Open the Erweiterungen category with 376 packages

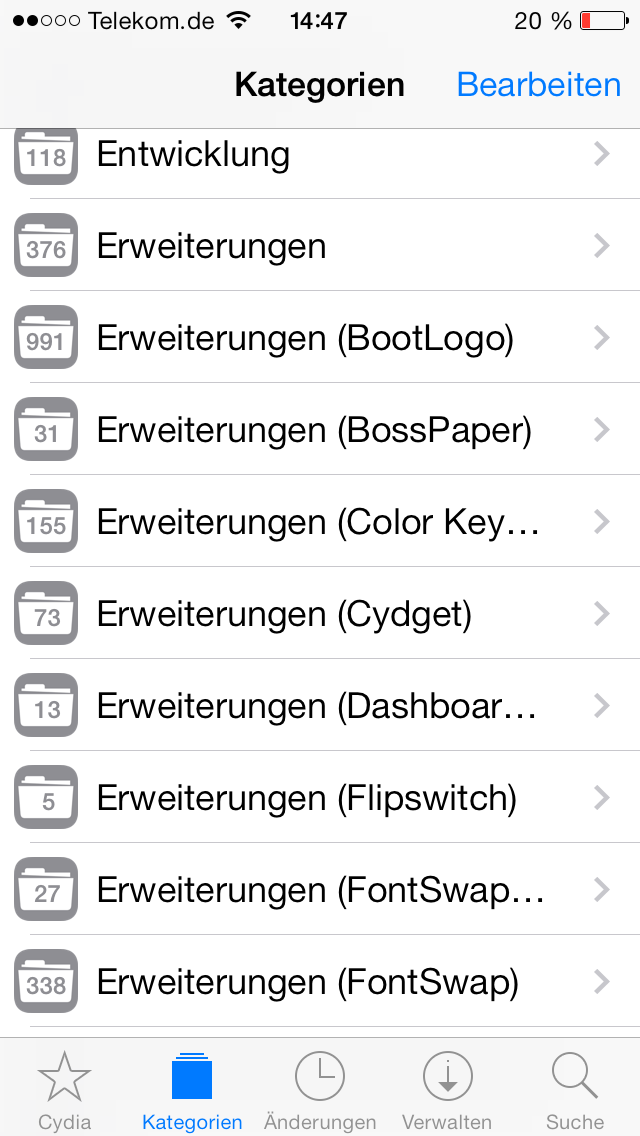pos(320,245)
